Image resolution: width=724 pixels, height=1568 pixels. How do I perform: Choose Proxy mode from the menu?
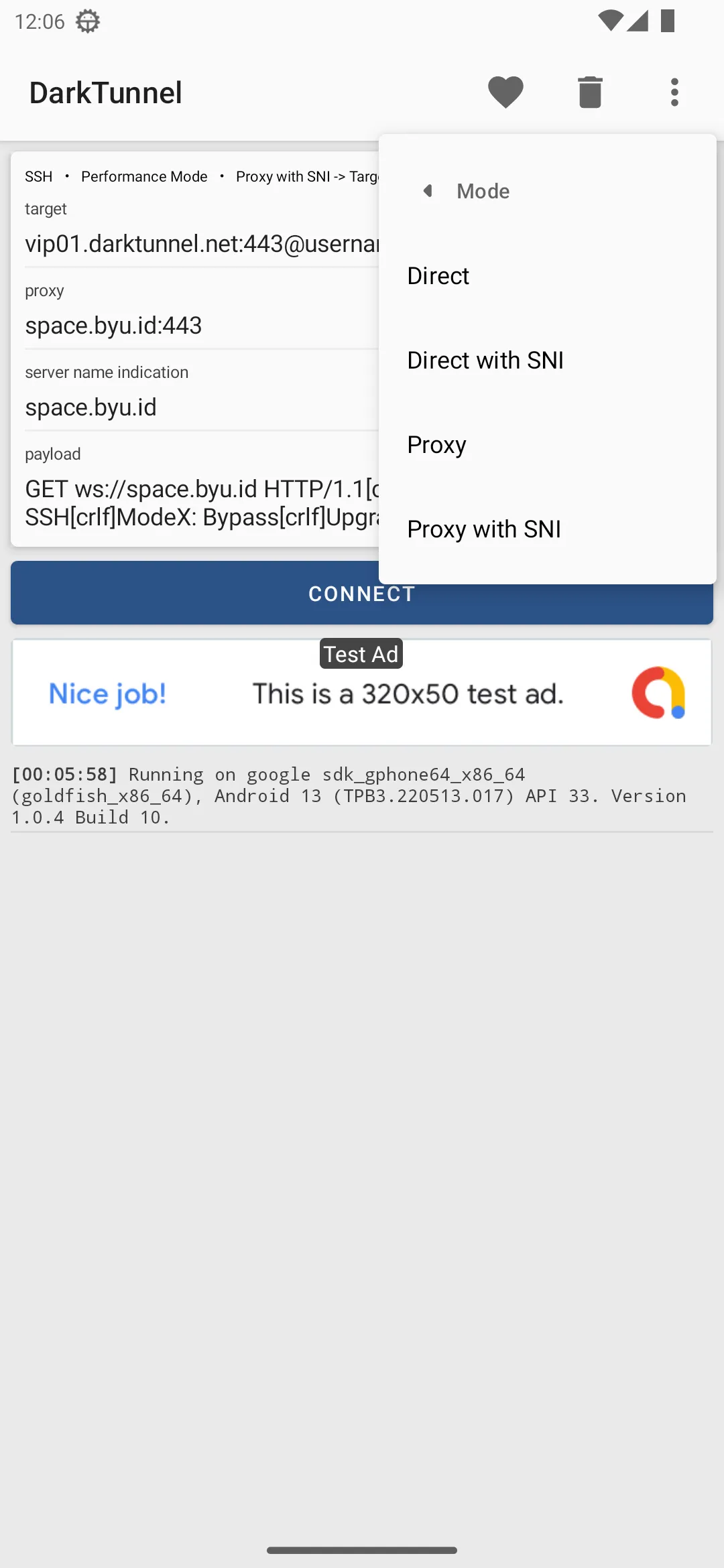(x=436, y=444)
